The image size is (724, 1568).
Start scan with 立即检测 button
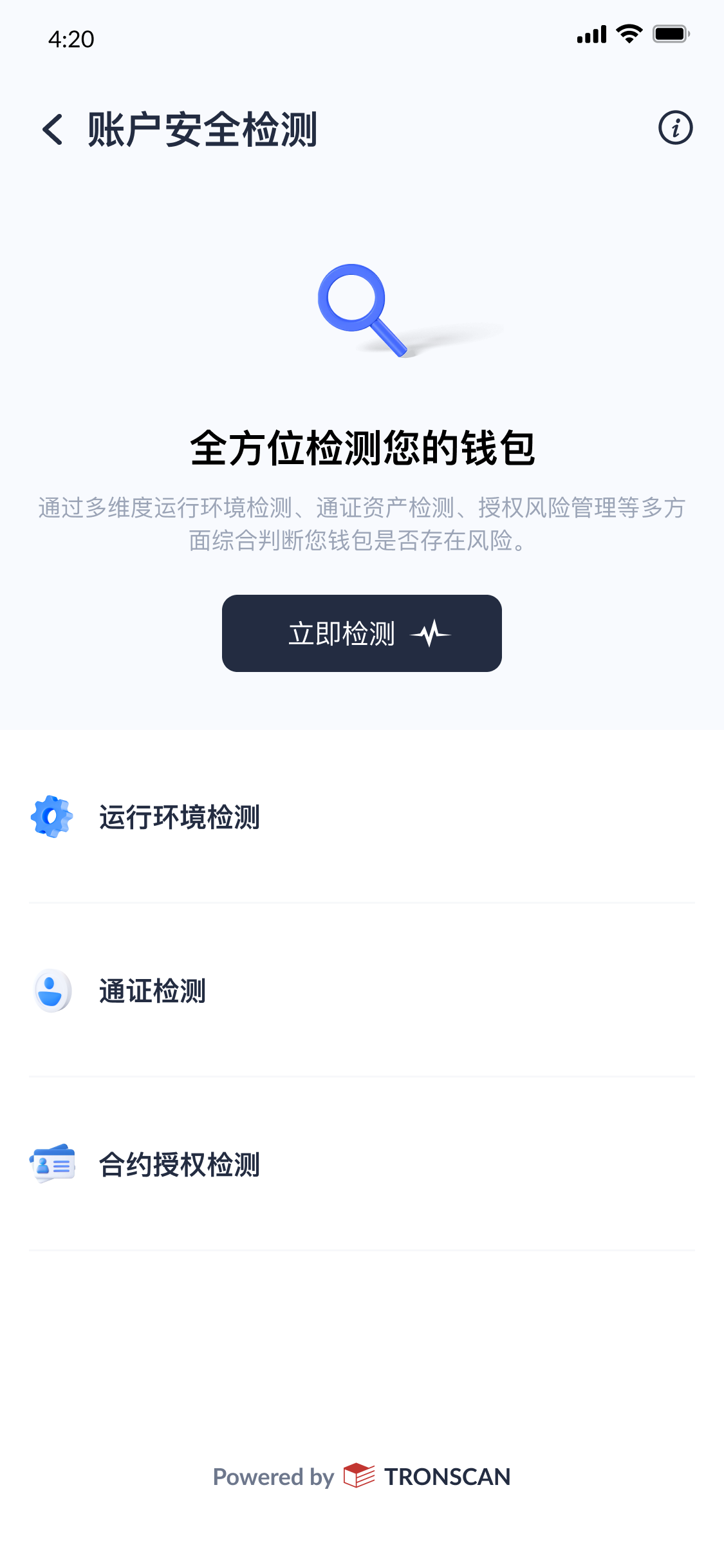(362, 633)
